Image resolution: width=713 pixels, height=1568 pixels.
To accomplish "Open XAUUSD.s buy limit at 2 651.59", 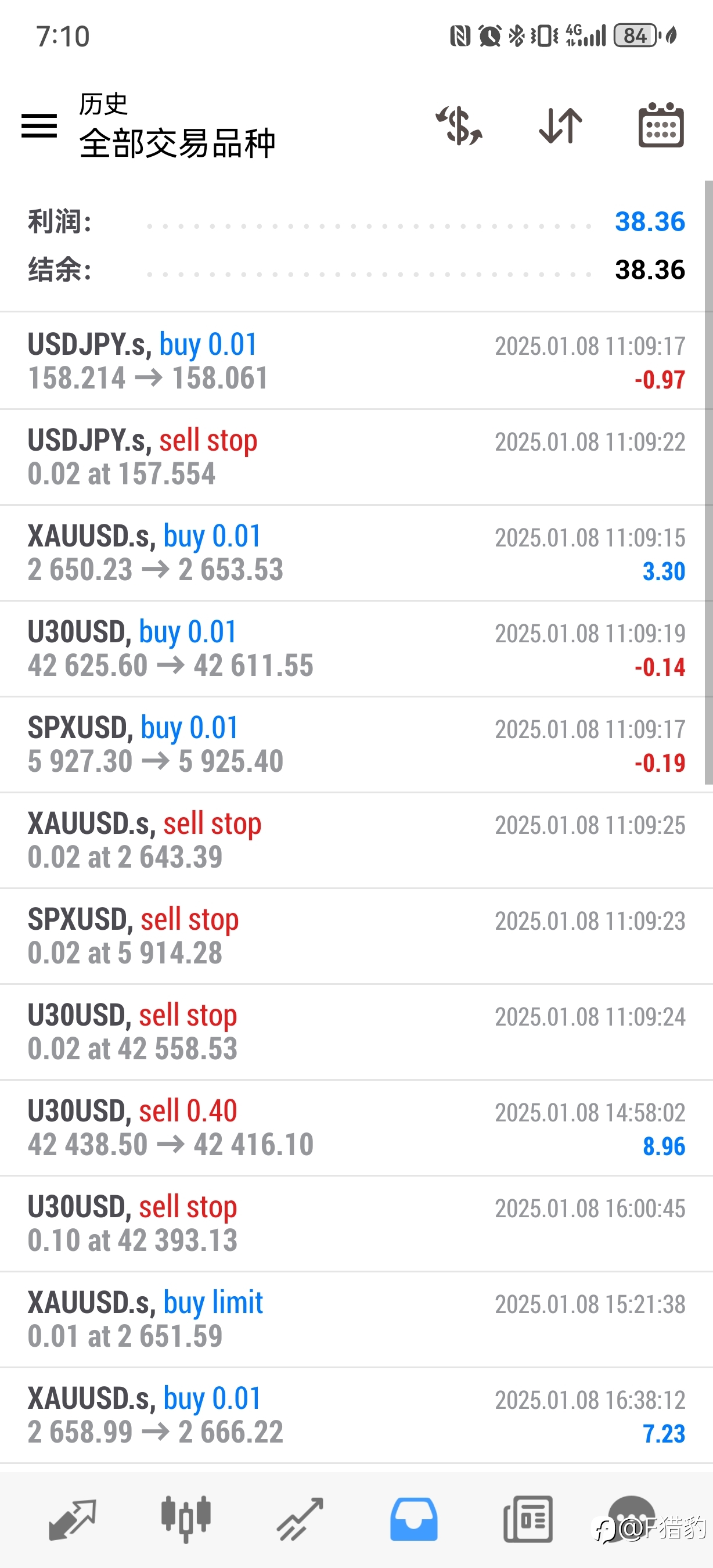I will pyautogui.click(x=356, y=1319).
